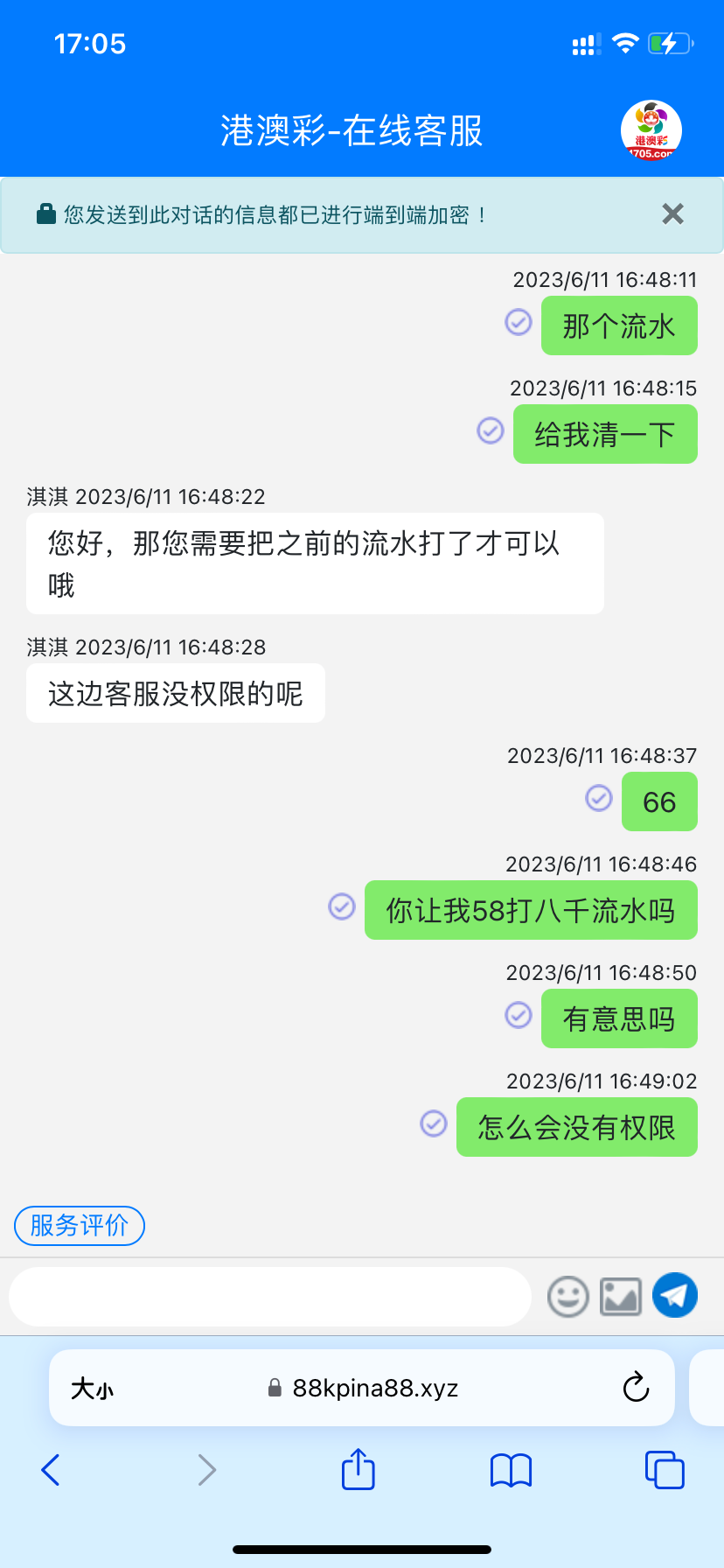Select the 怎么会没有权限 message bubble
The image size is (724, 1568).
pos(576,1127)
